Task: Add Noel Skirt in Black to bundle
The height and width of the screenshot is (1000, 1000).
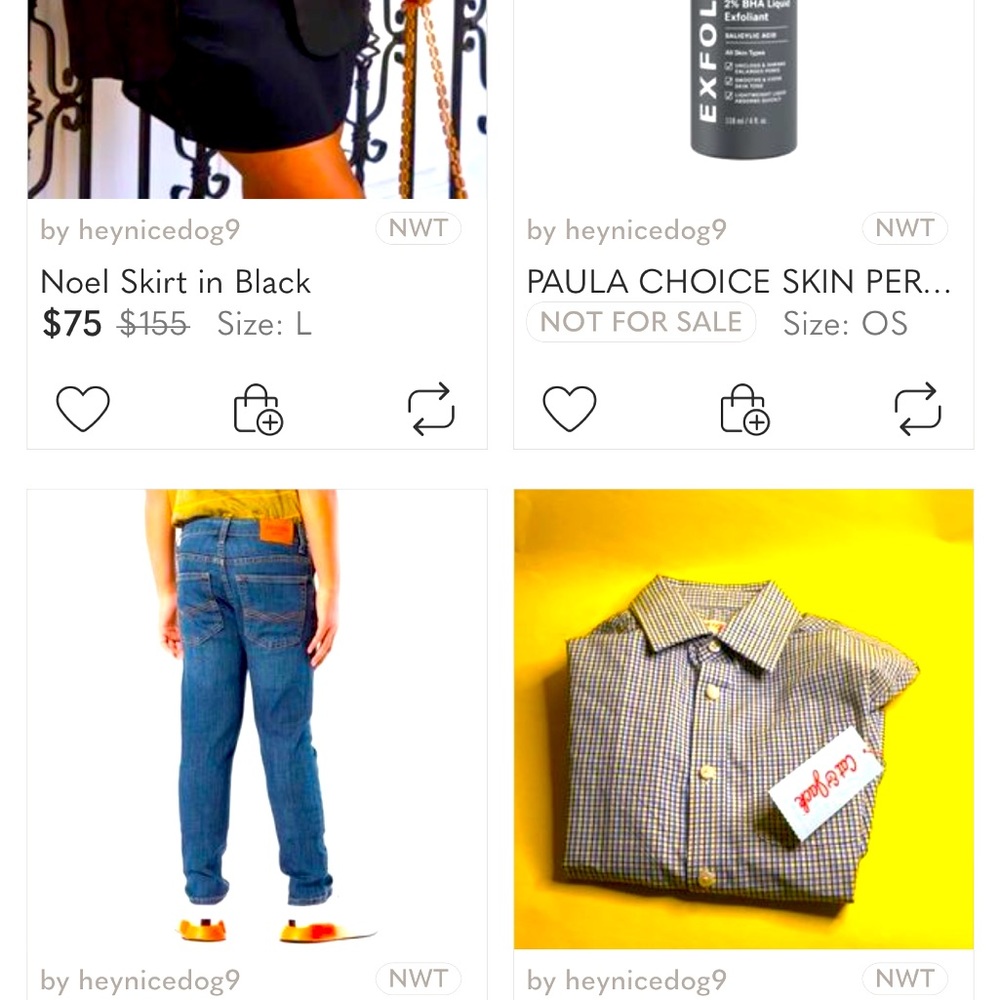Action: pyautogui.click(x=257, y=409)
